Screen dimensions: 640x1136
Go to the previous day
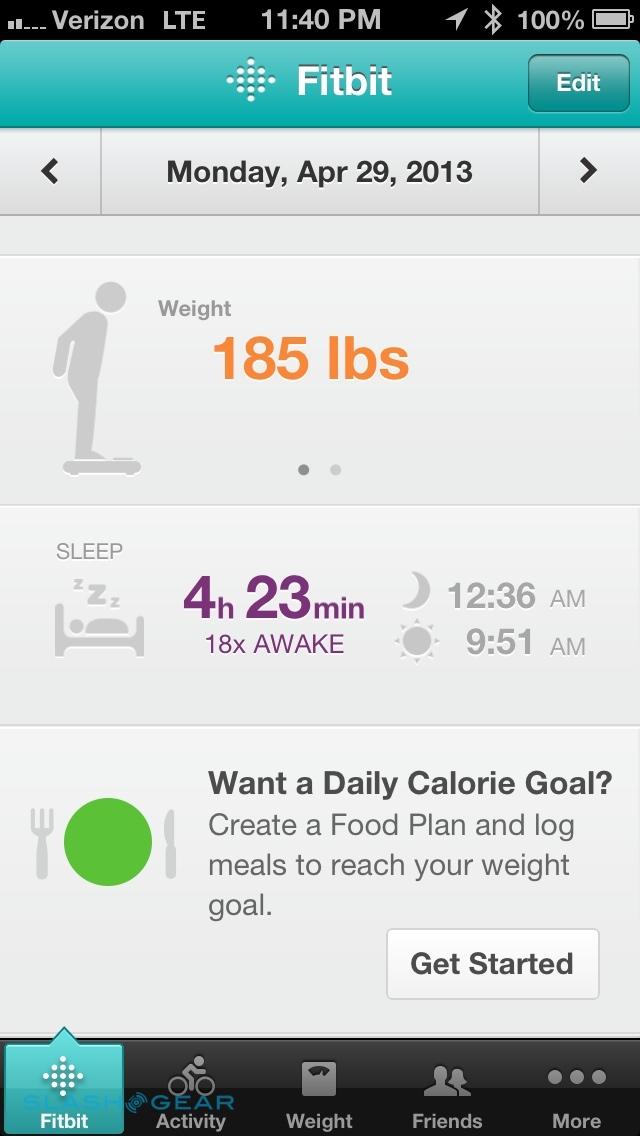(50, 171)
